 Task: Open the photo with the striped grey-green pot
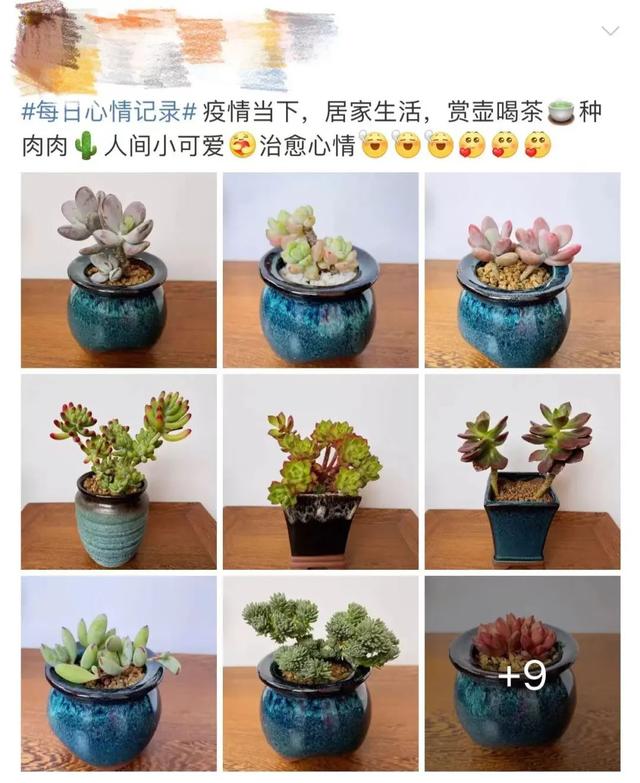pyautogui.click(x=119, y=472)
